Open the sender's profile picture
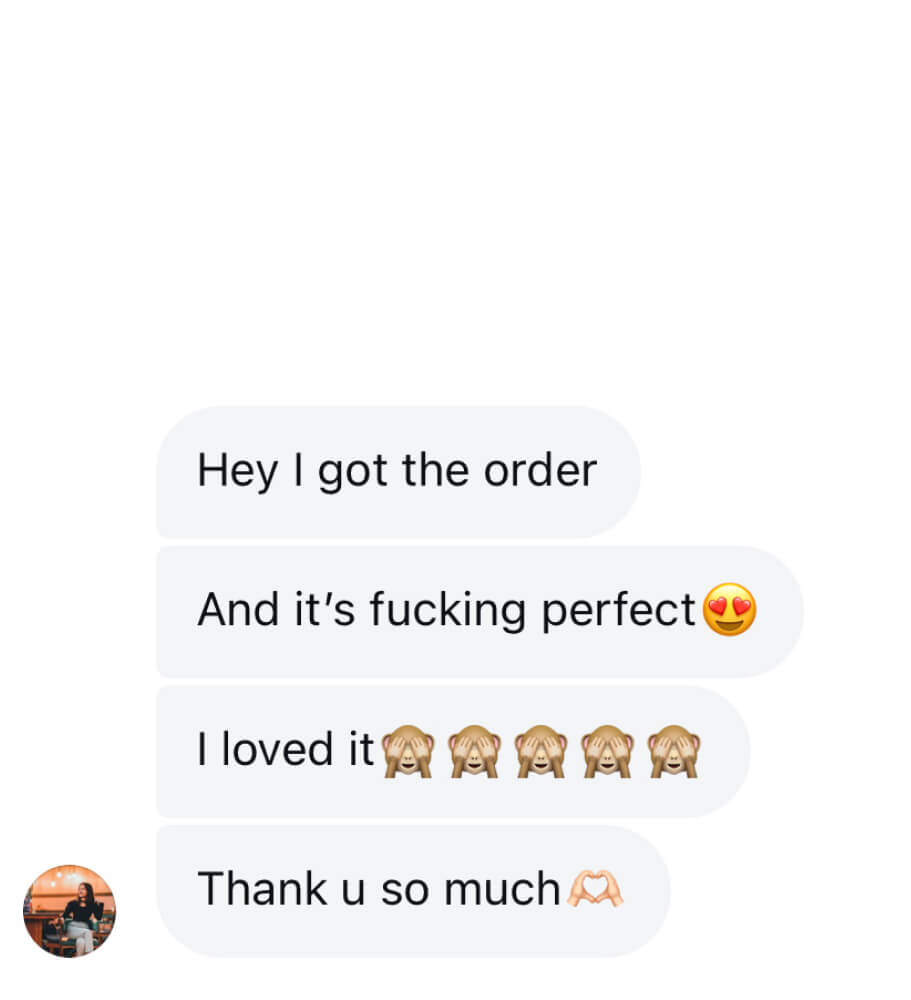Viewport: 911px width, 1000px height. pos(69,911)
